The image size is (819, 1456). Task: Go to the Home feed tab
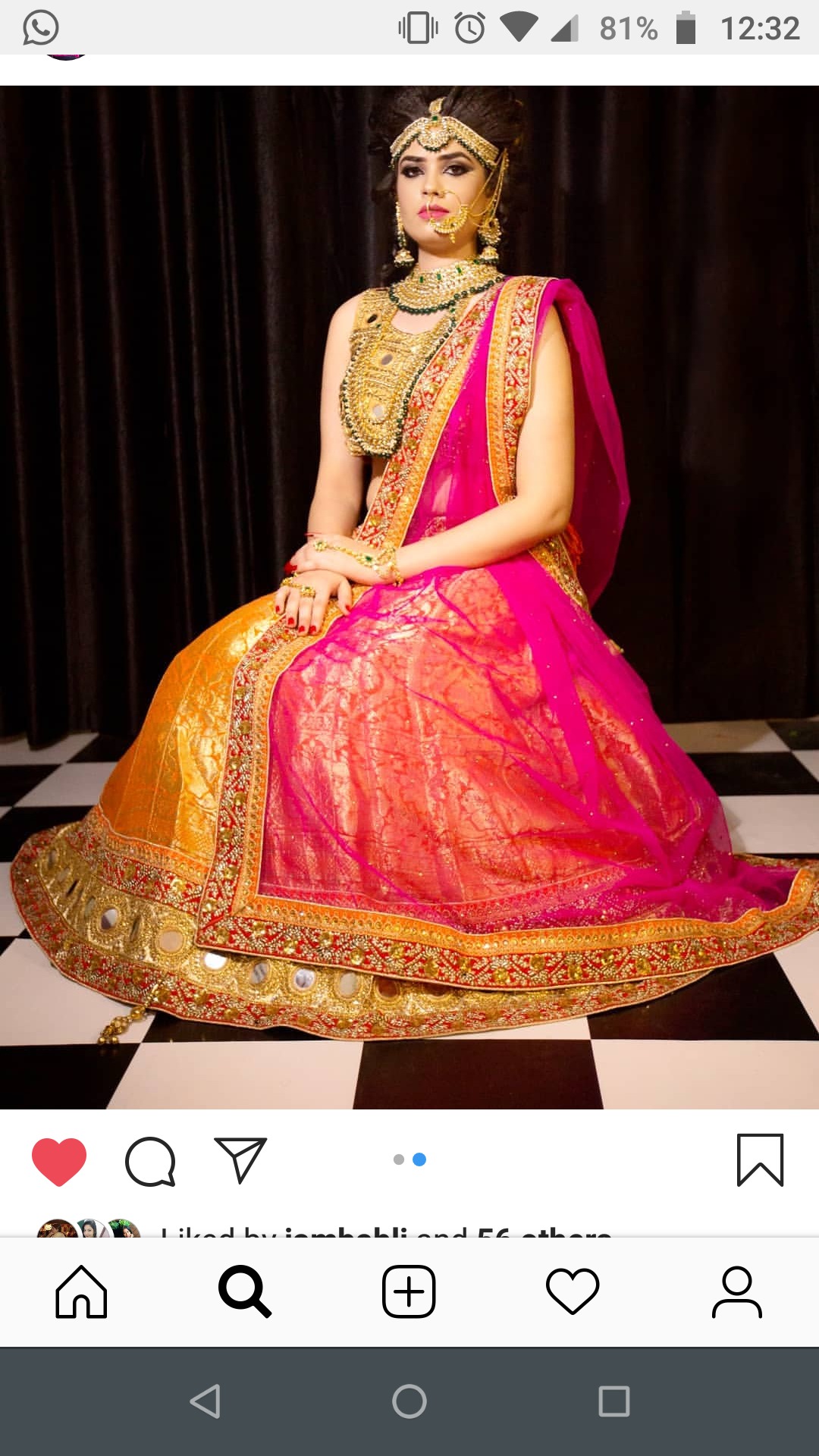pyautogui.click(x=81, y=1291)
